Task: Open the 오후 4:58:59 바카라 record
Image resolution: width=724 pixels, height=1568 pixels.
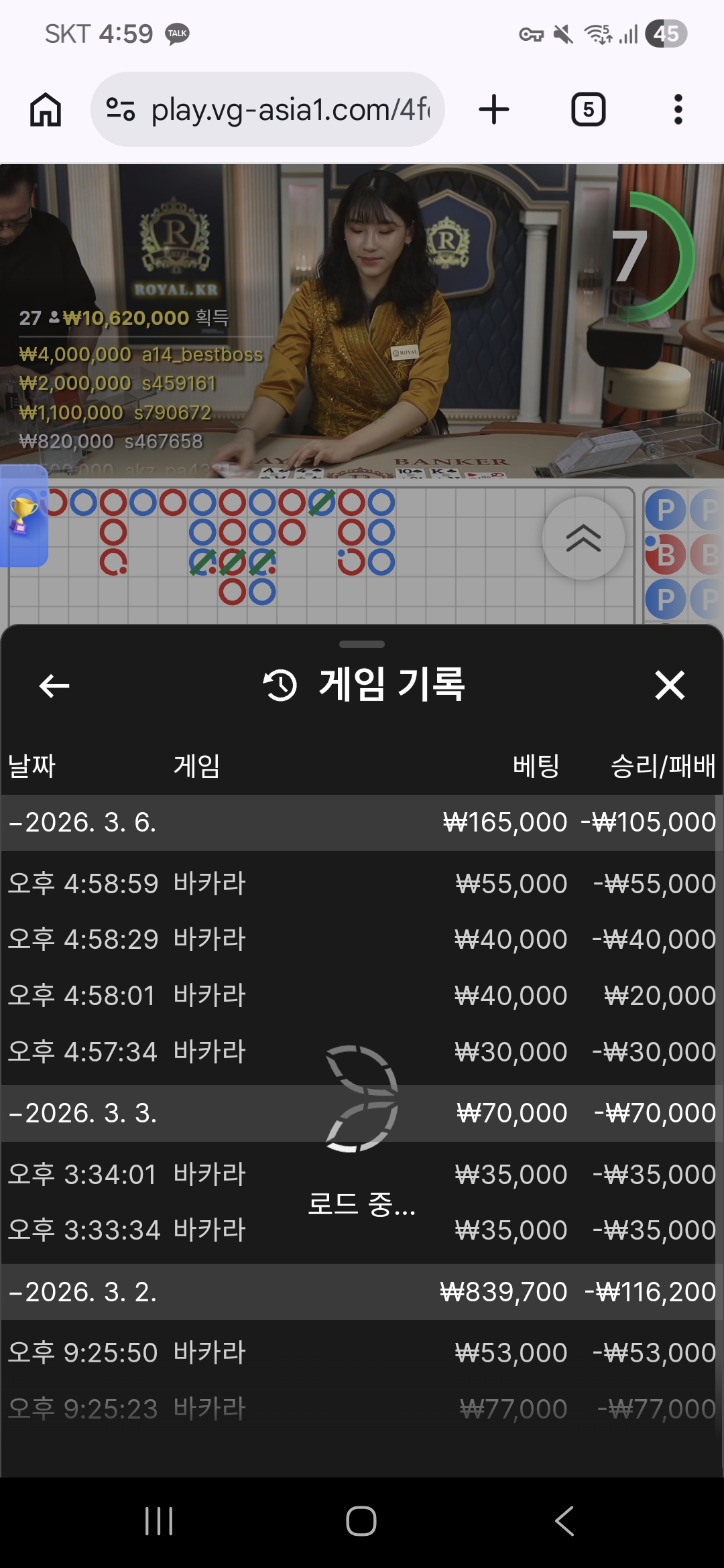Action: 362,884
